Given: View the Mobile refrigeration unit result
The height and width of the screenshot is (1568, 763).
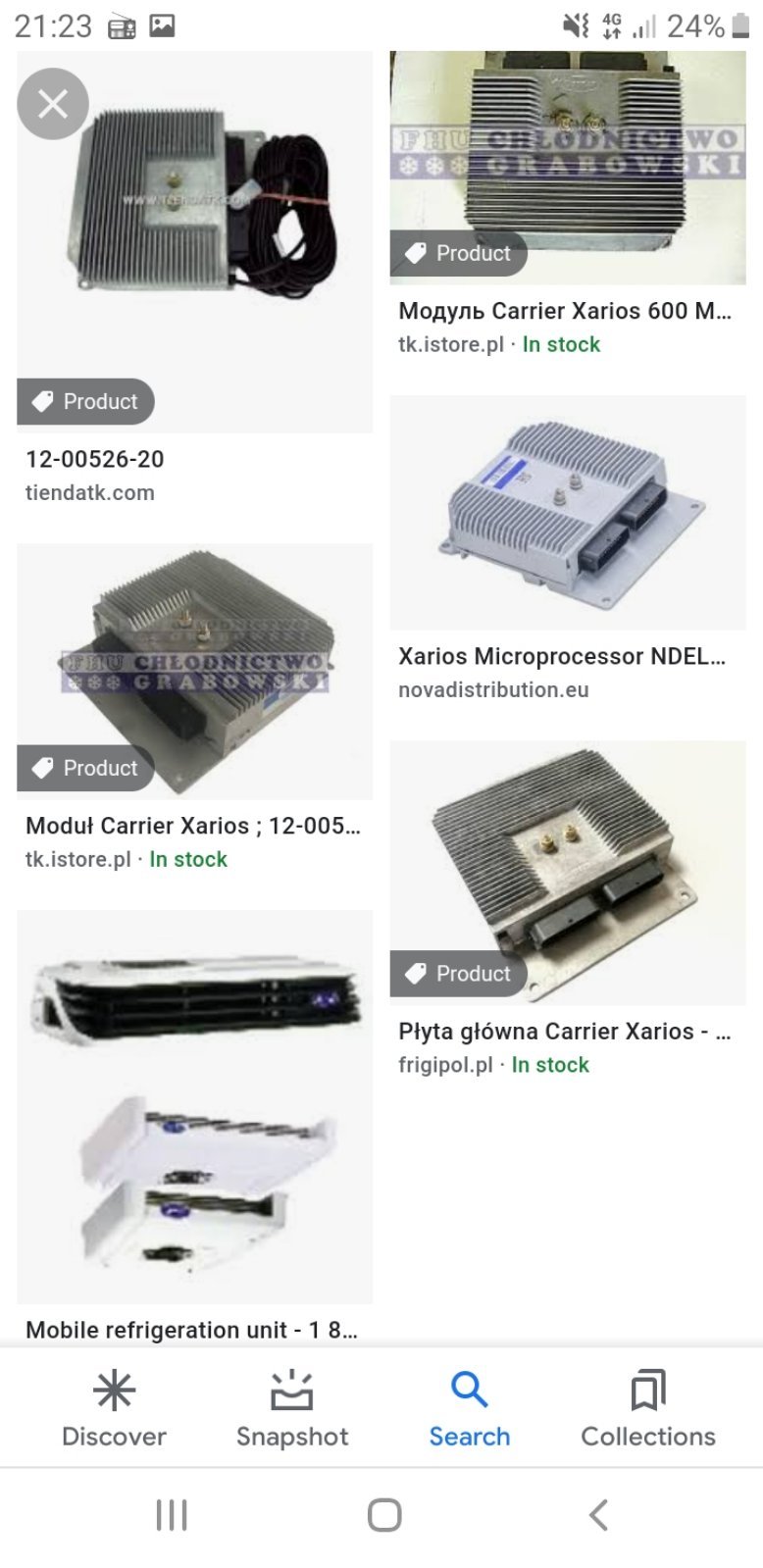Looking at the screenshot, I should coord(194,1108).
